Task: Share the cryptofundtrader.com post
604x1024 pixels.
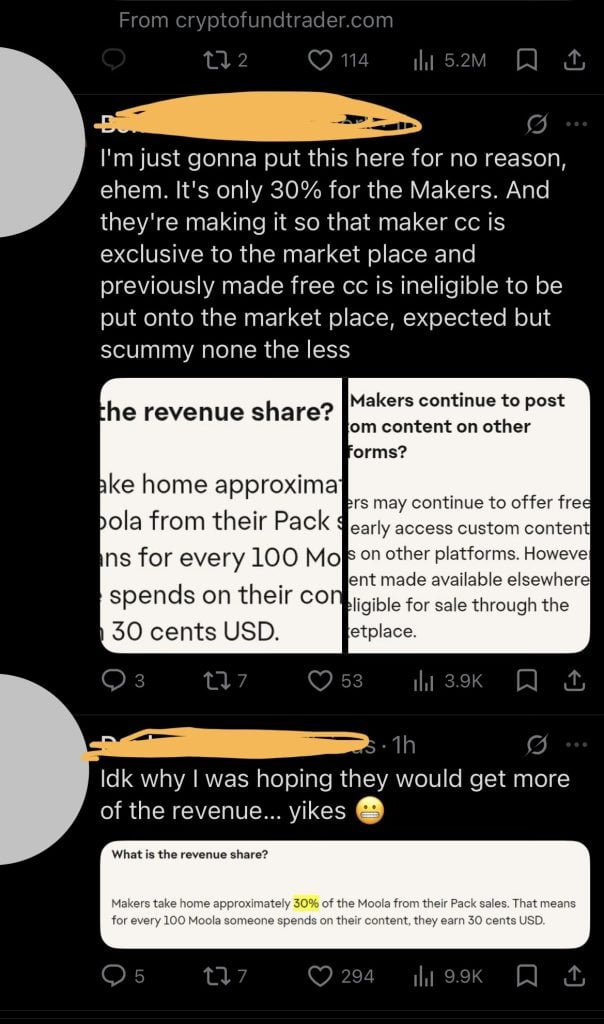Action: point(574,60)
